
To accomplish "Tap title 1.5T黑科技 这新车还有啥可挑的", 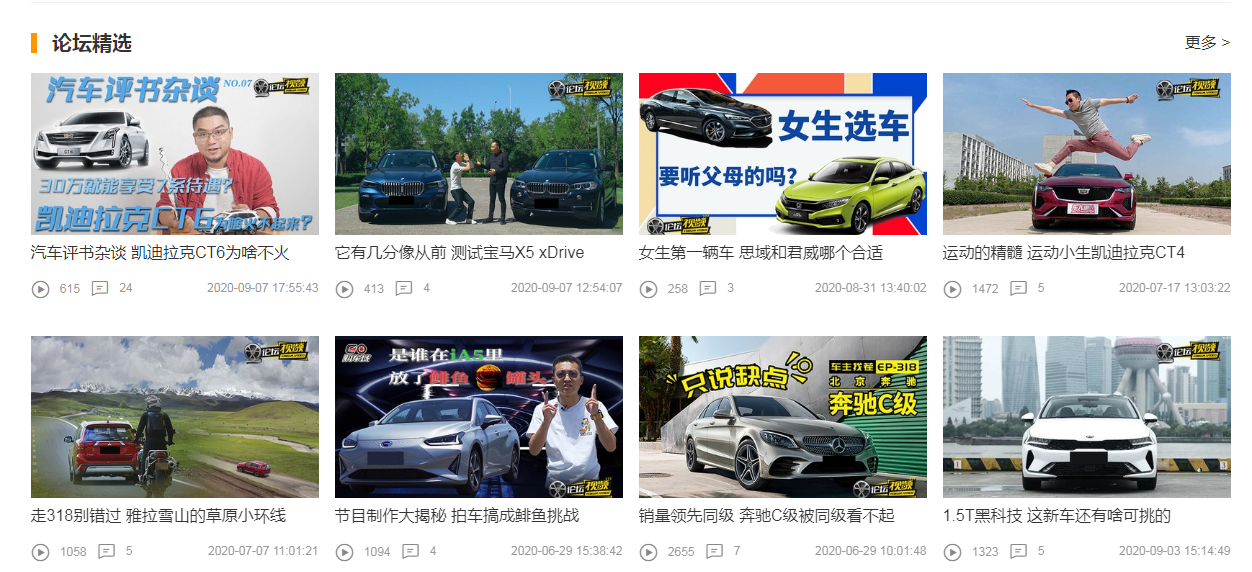I will tap(1057, 516).
